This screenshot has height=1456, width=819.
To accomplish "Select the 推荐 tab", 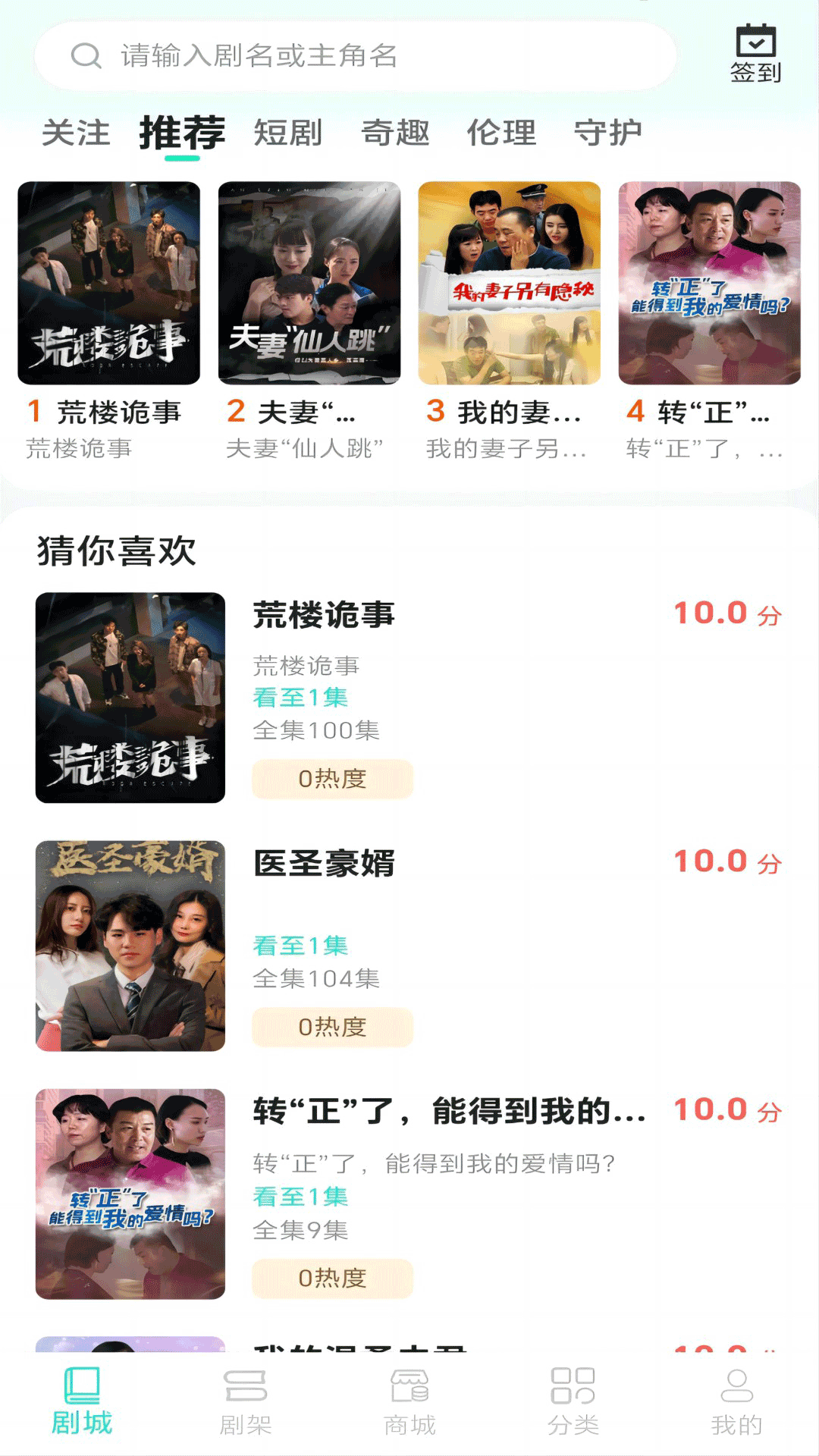I will click(182, 133).
